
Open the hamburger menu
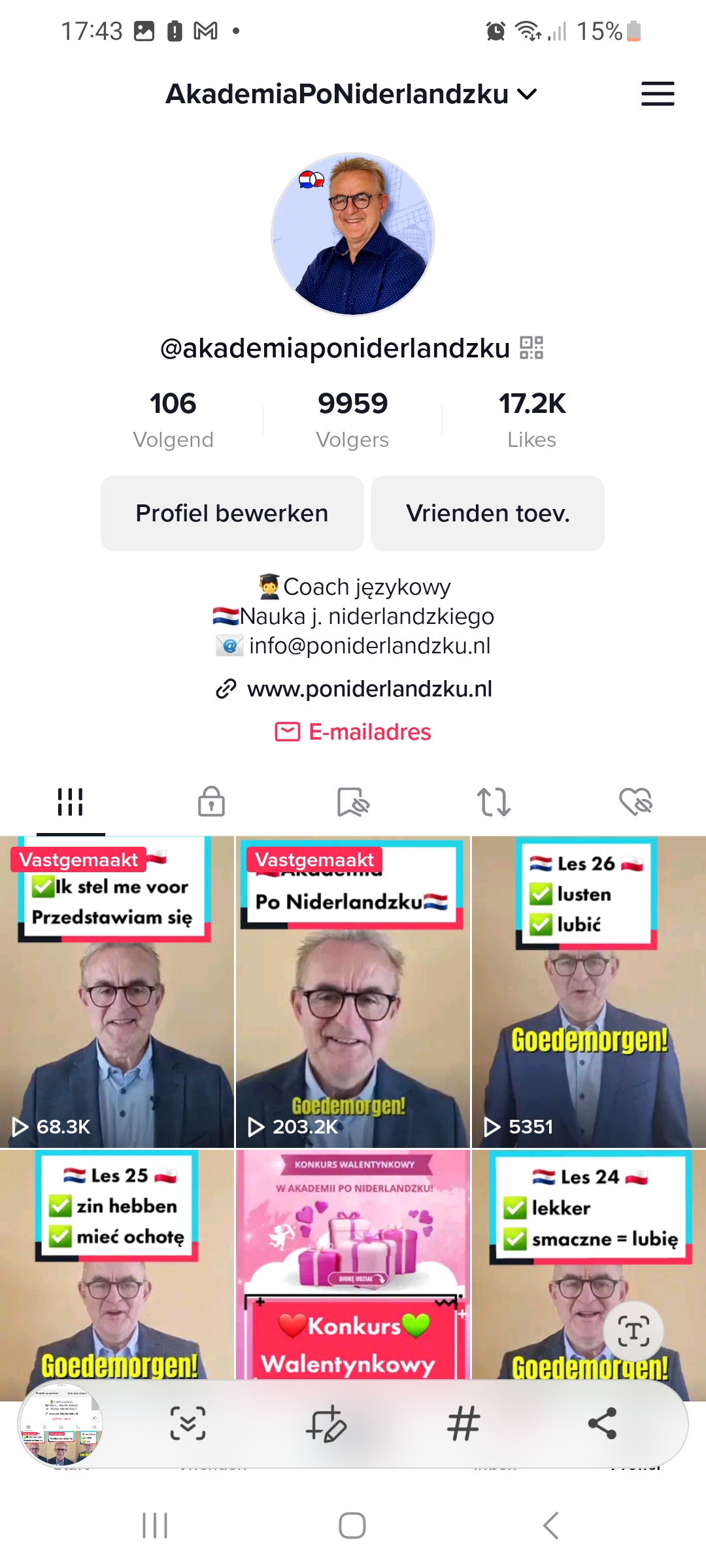tap(657, 94)
